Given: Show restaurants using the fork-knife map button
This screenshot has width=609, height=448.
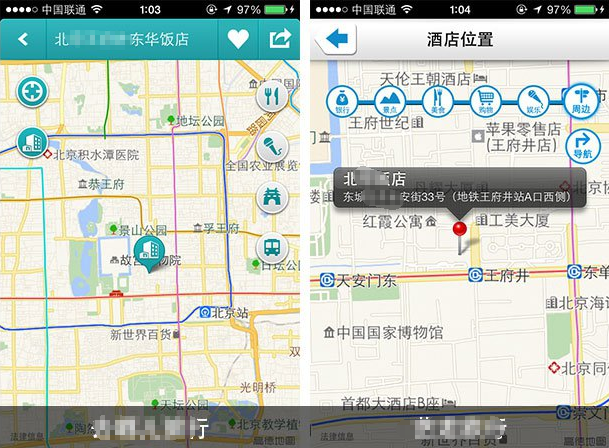Looking at the screenshot, I should coord(272,95).
